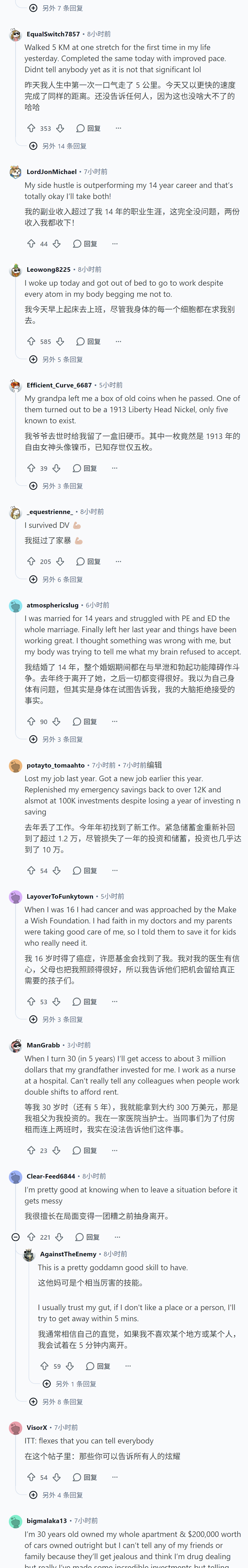This screenshot has height=1568, width=248.
Task: Open overflow menu on LayoverToFunkytown's comment
Action: point(115,1001)
